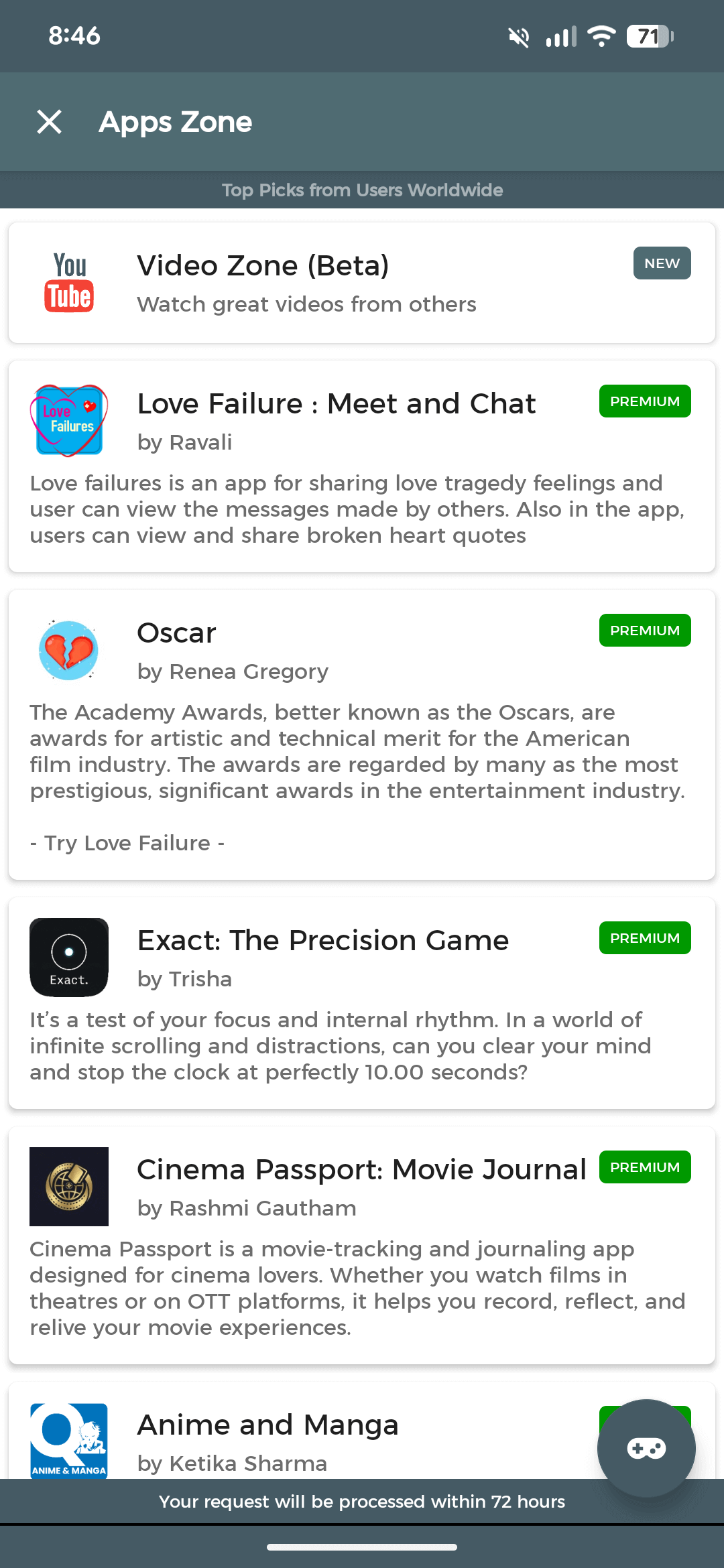Screen dimensions: 724x1568
Task: Open Video Zone (Beta) card
Action: click(362, 283)
